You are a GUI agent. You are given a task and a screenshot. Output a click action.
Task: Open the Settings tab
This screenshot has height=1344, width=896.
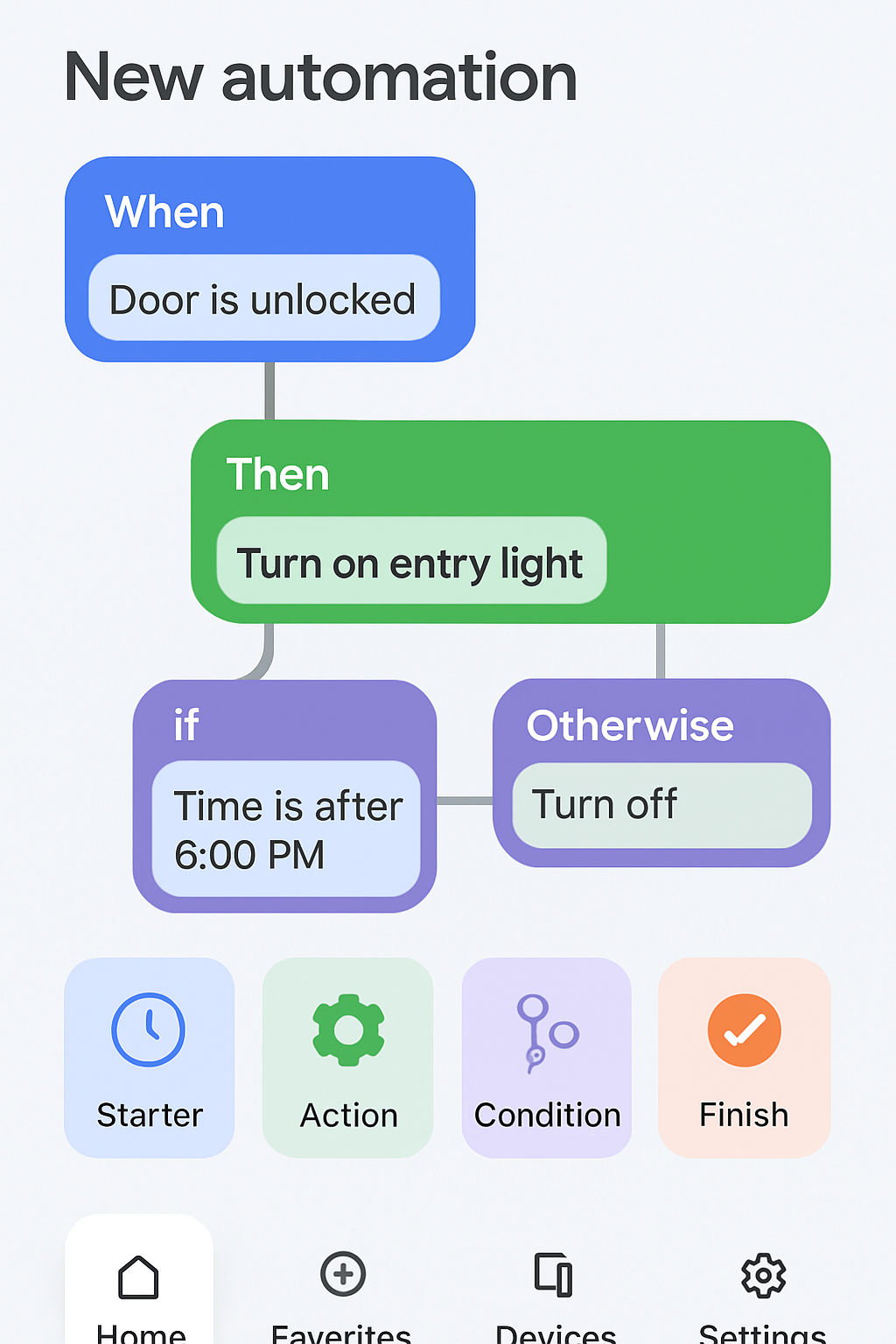(763, 1291)
